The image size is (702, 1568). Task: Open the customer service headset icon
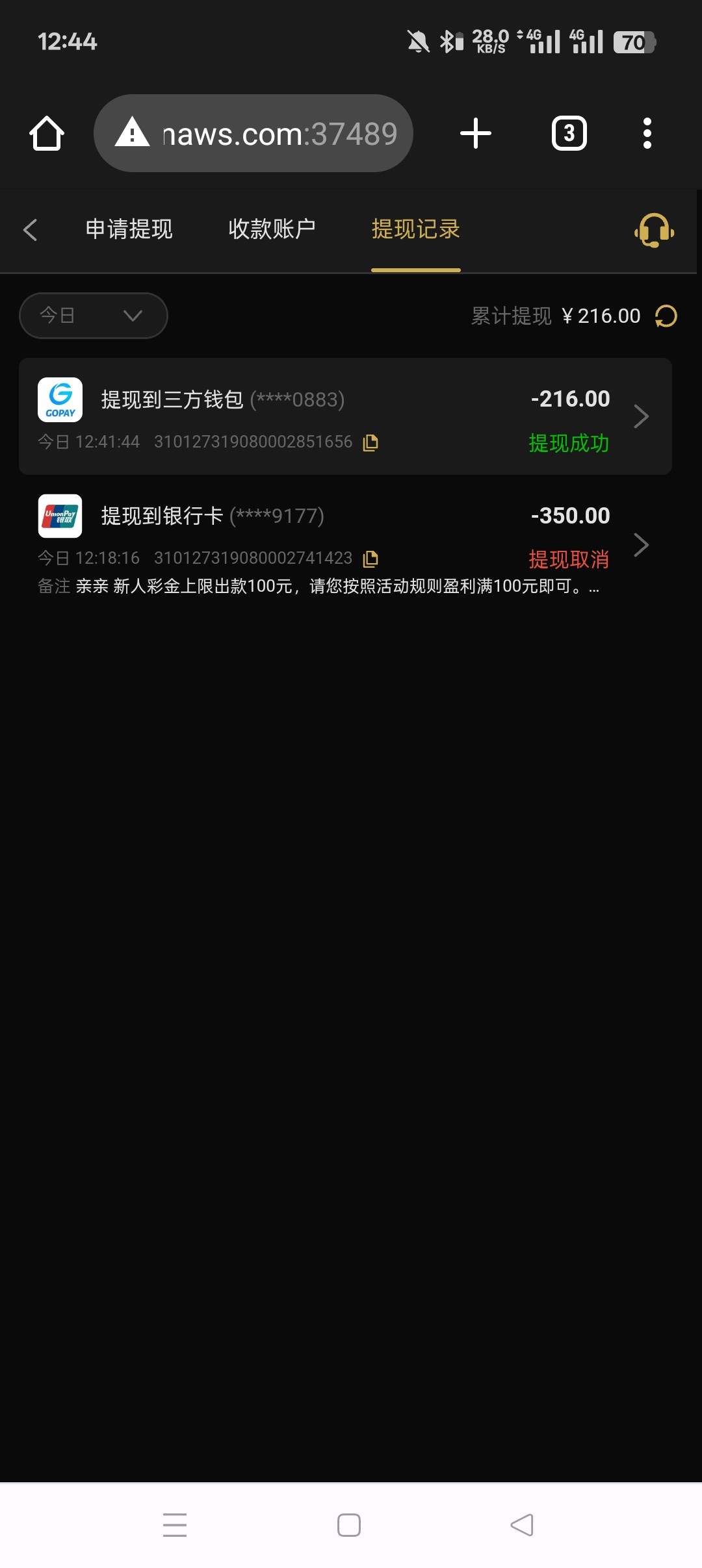[653, 231]
